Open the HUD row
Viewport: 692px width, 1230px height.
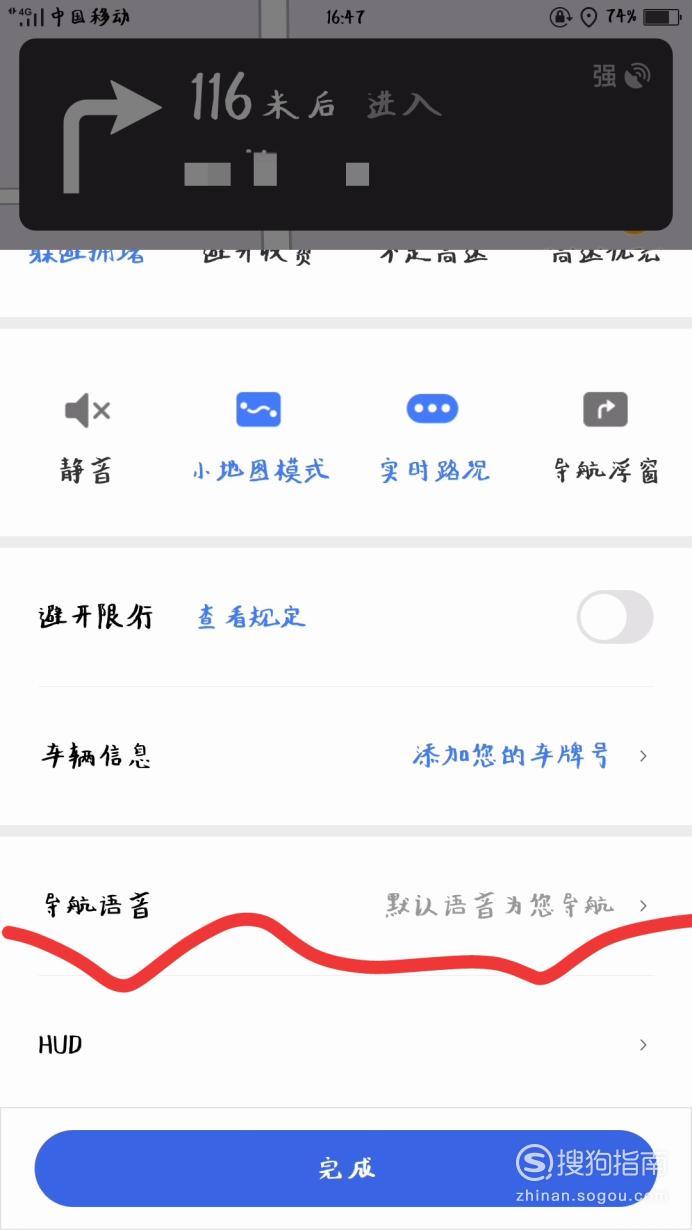pos(346,1045)
